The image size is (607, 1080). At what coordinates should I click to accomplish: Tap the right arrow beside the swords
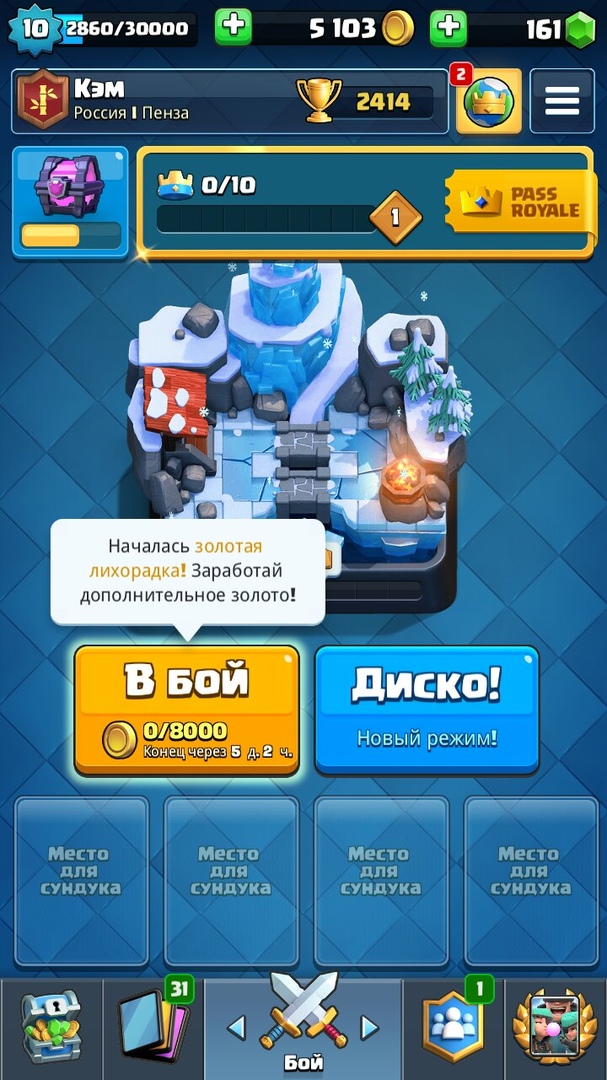pos(370,1028)
